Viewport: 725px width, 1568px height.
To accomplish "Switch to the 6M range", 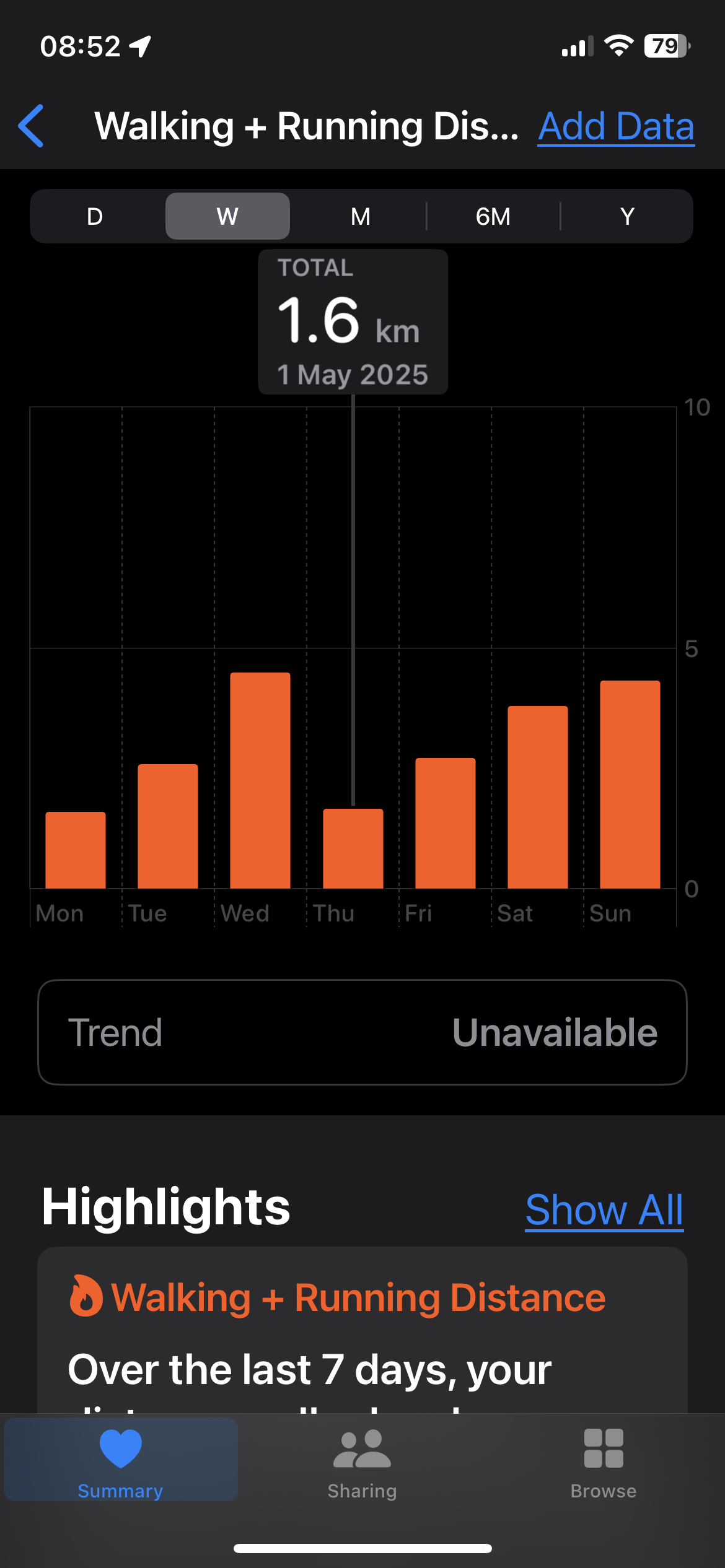I will pyautogui.click(x=493, y=216).
